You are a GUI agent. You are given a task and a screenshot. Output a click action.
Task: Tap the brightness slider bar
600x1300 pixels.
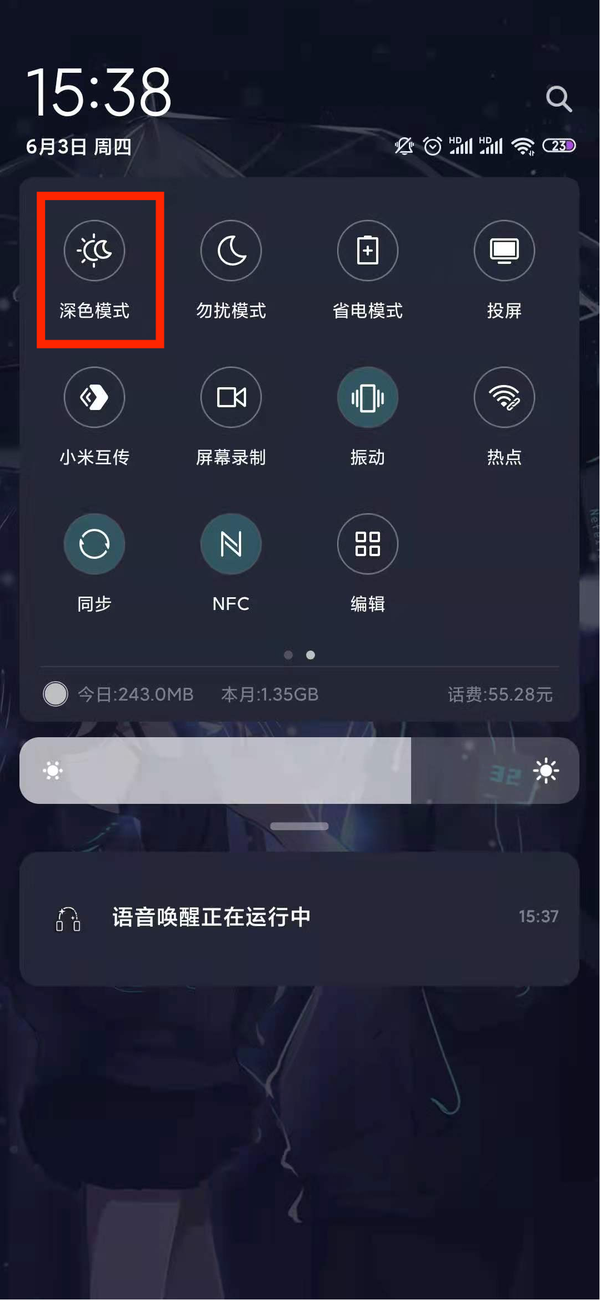tap(300, 771)
